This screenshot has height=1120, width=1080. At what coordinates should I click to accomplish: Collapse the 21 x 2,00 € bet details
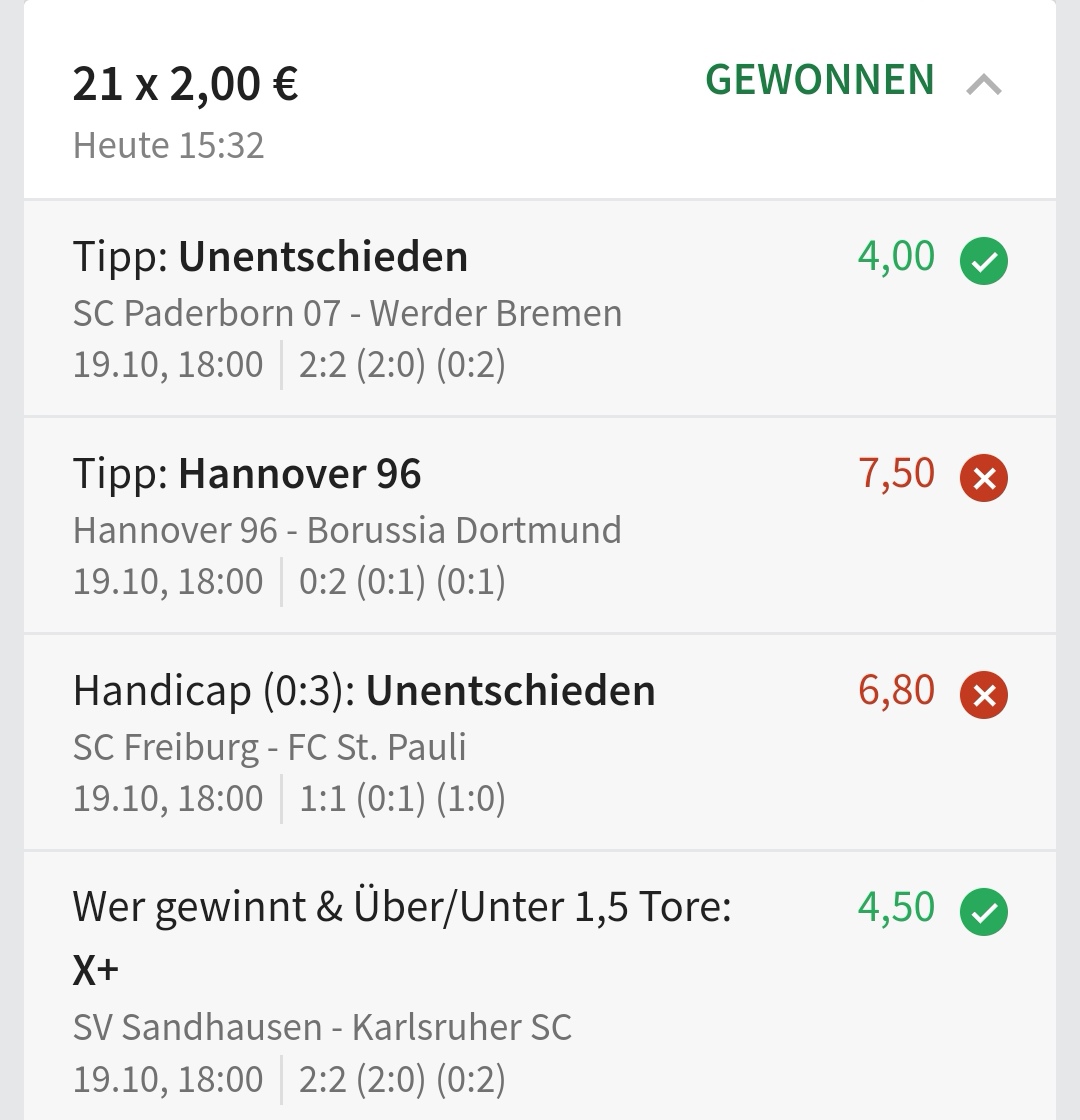click(x=984, y=86)
